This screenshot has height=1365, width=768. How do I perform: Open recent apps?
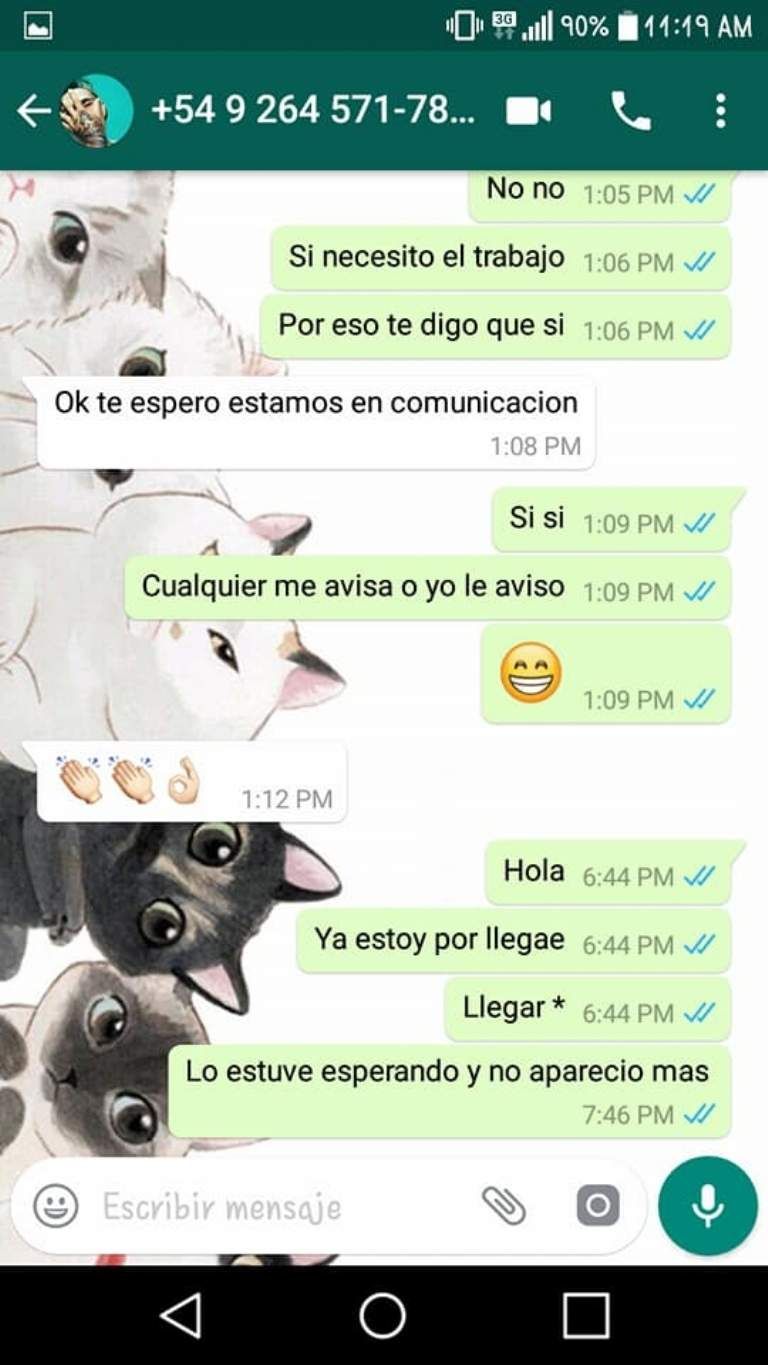point(586,1315)
